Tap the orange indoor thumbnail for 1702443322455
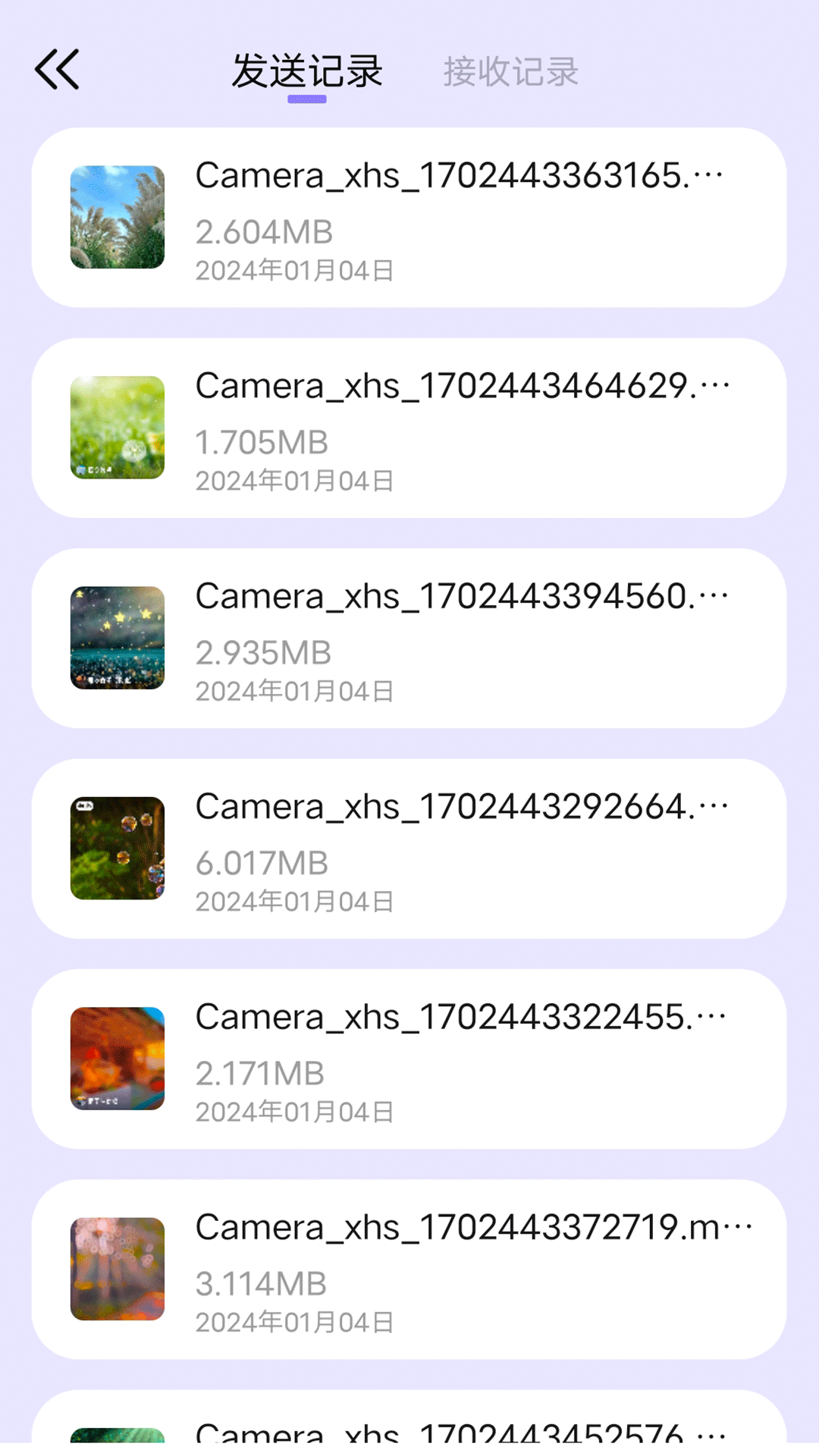Screen dimensions: 819x1456 (117, 1058)
